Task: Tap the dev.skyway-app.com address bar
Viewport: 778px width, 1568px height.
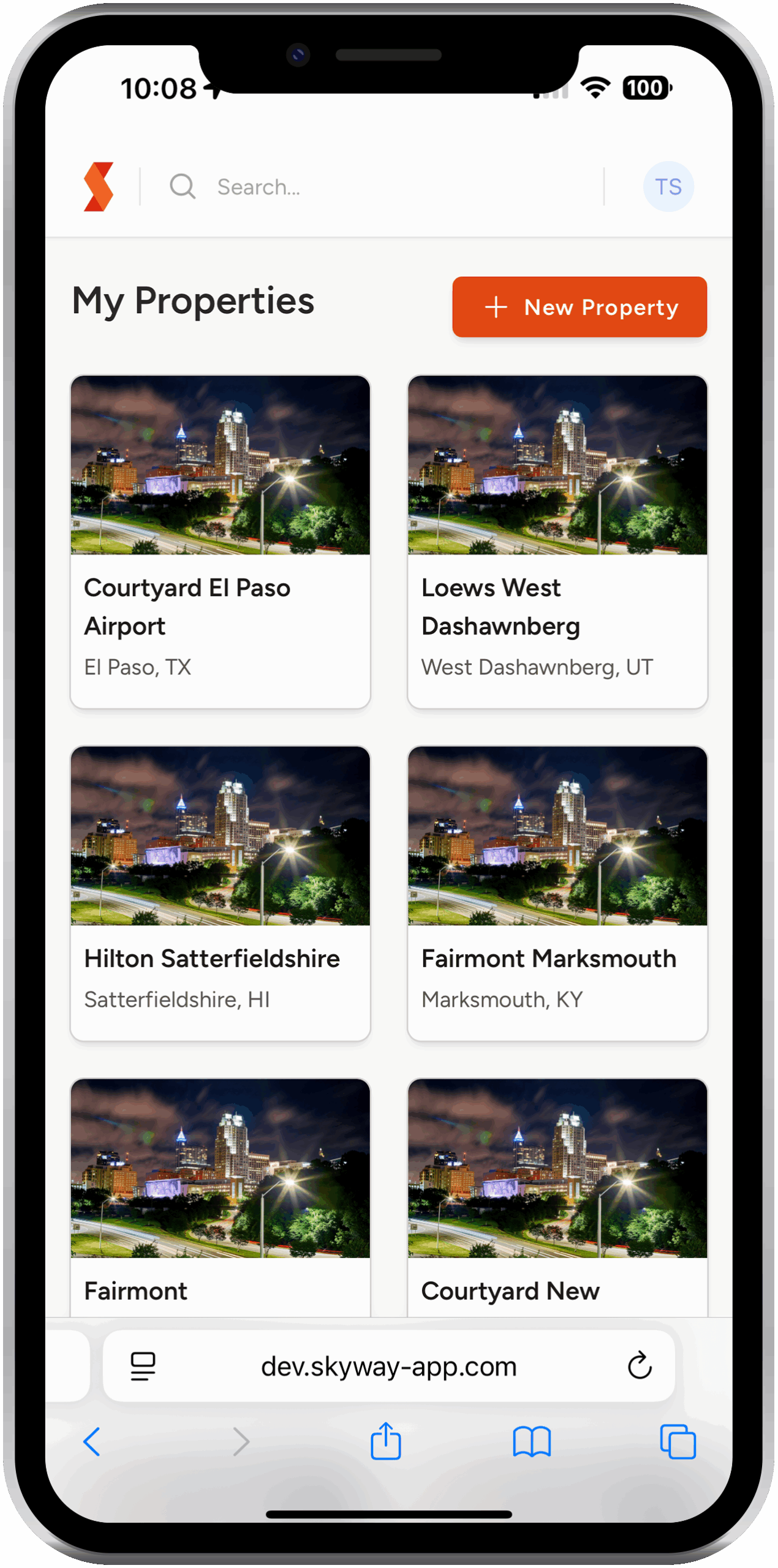Action: (x=389, y=1366)
